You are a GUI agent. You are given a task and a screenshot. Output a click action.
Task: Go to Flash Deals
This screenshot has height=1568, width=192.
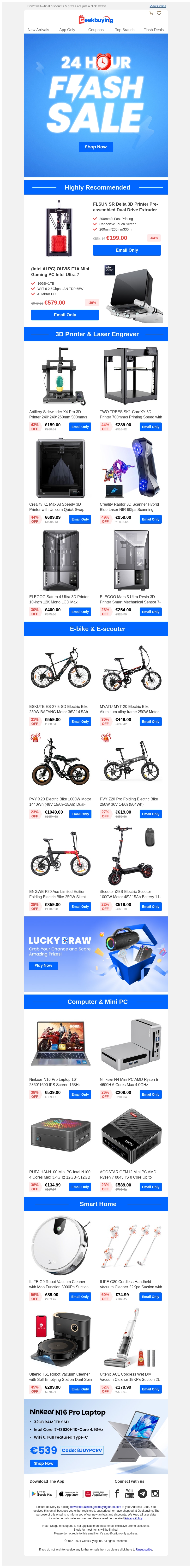click(153, 30)
